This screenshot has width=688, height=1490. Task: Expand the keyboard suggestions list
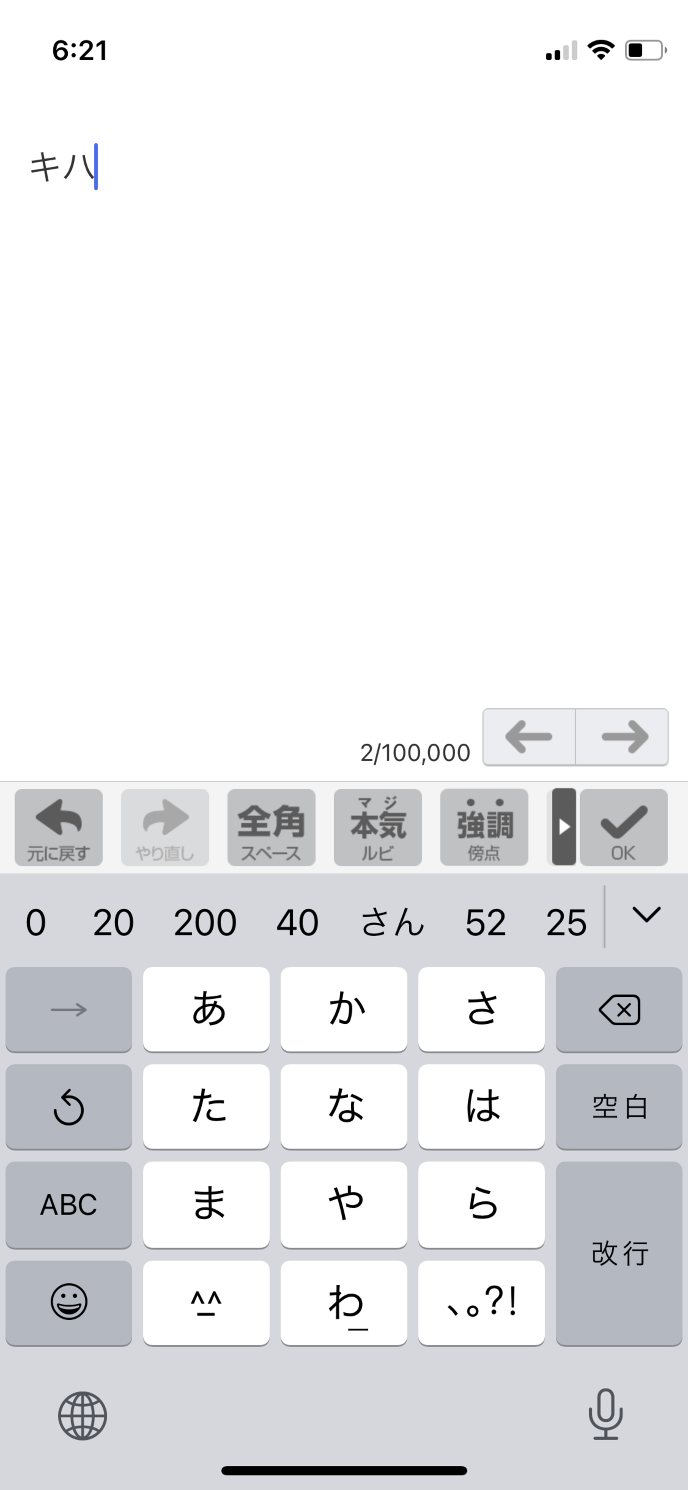pos(647,914)
